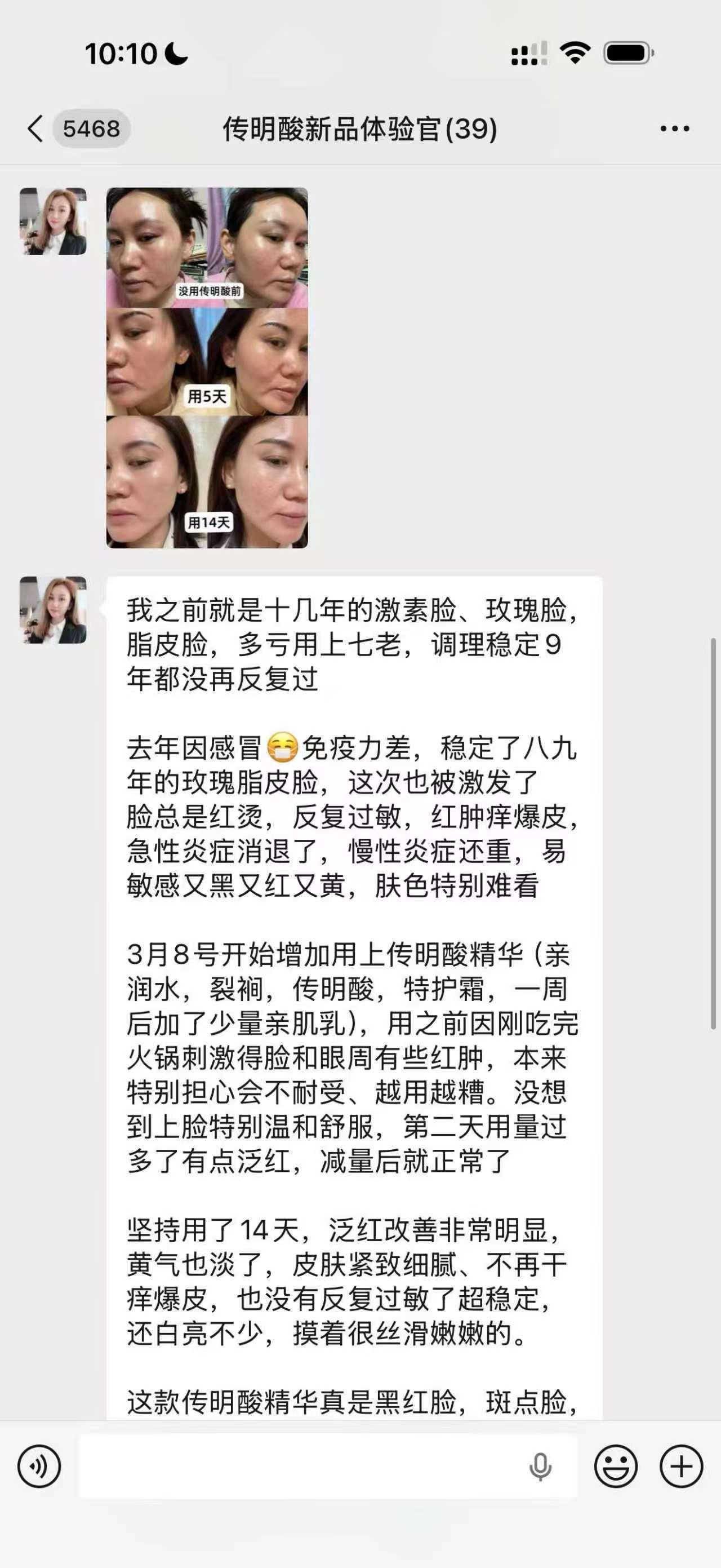Viewport: 721px width, 1568px height.
Task: Open the sender's avatar beside the text message
Action: (53, 610)
